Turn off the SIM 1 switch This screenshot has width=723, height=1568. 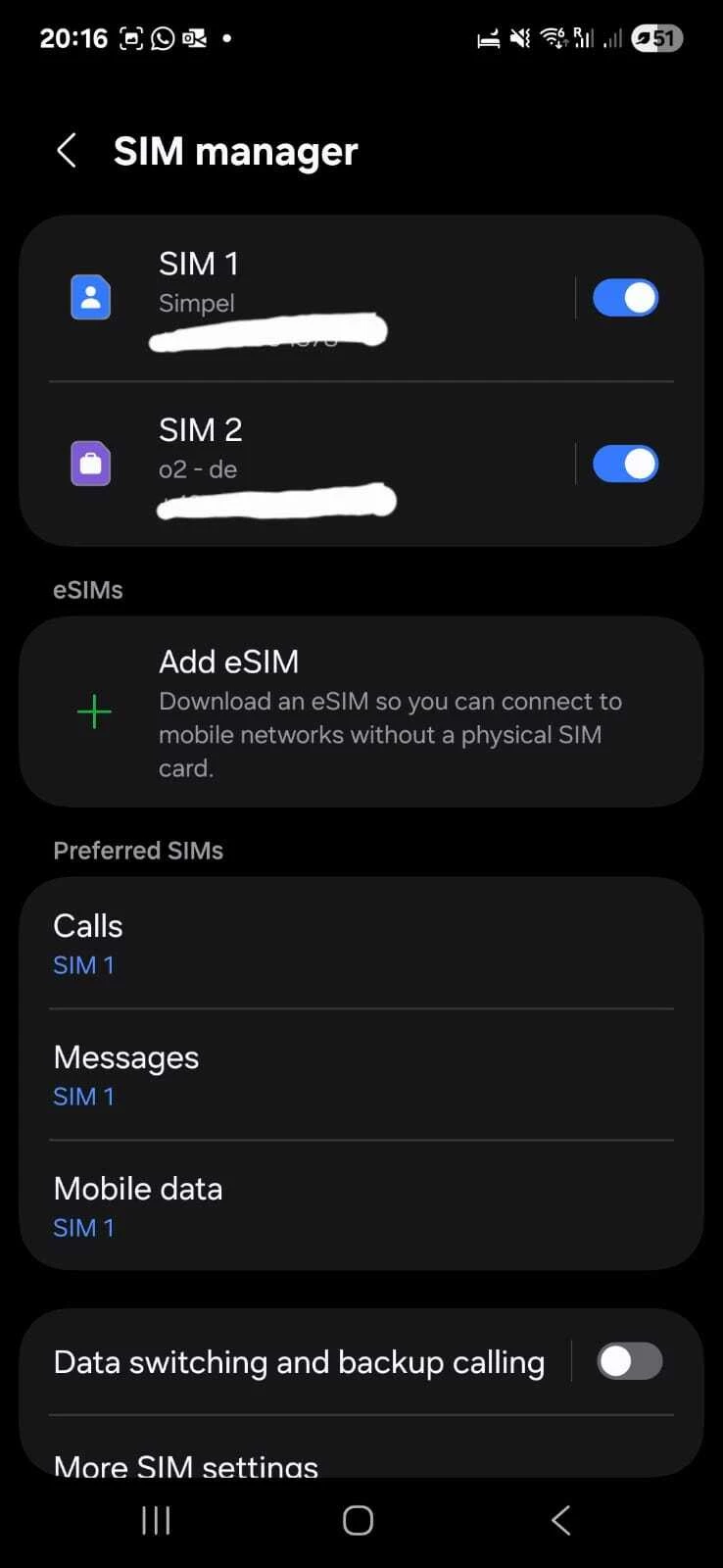pyautogui.click(x=625, y=298)
